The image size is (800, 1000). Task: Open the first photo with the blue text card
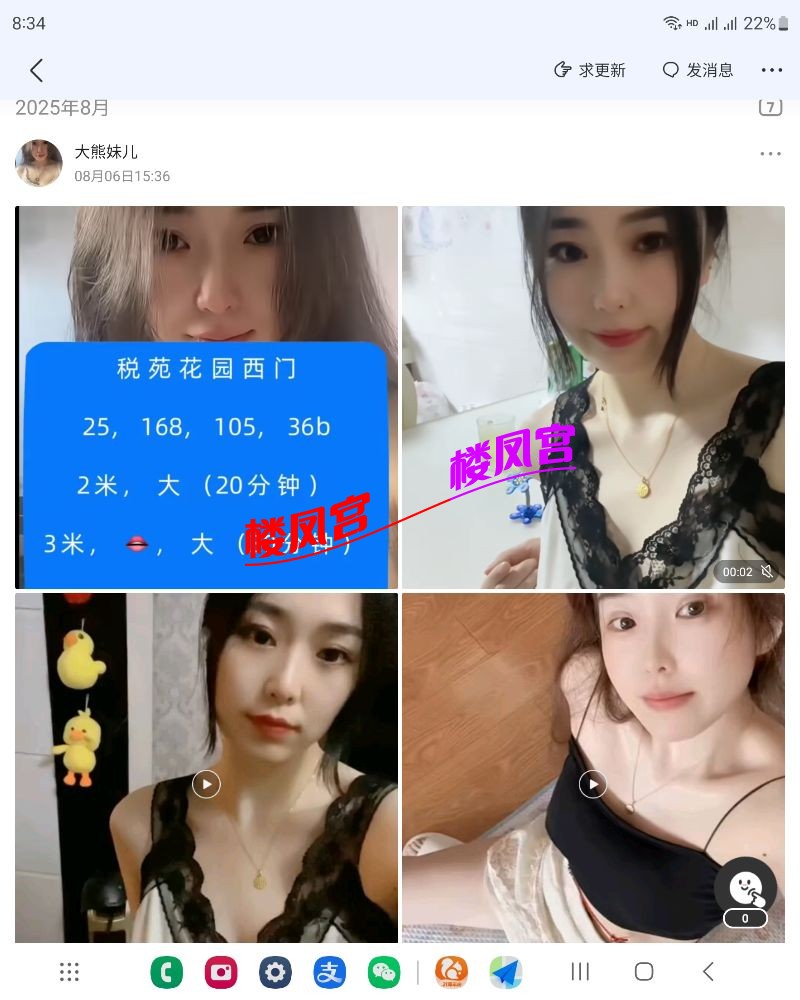[206, 397]
